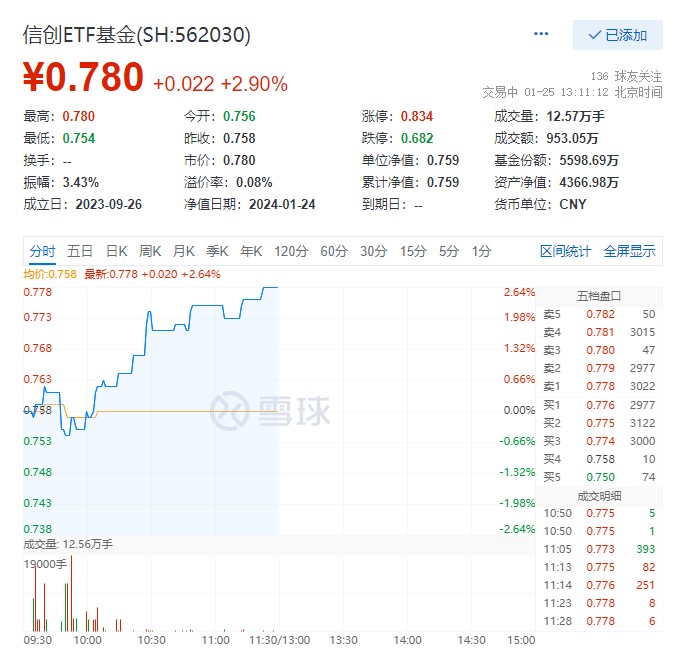Select the 60分 interval tab

[334, 251]
